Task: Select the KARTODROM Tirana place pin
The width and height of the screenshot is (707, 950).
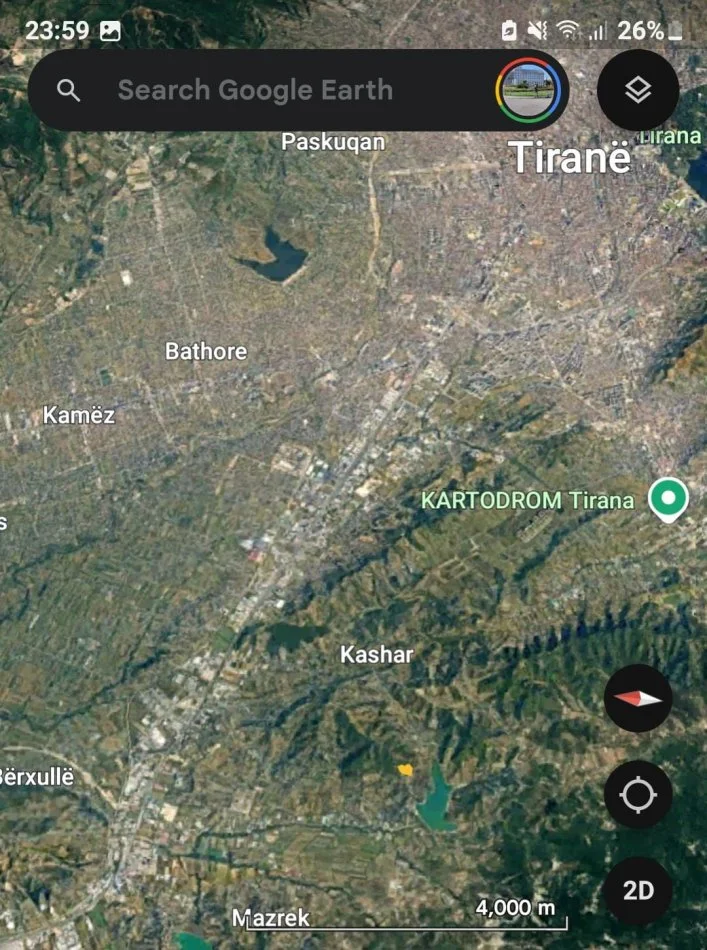Action: (667, 498)
